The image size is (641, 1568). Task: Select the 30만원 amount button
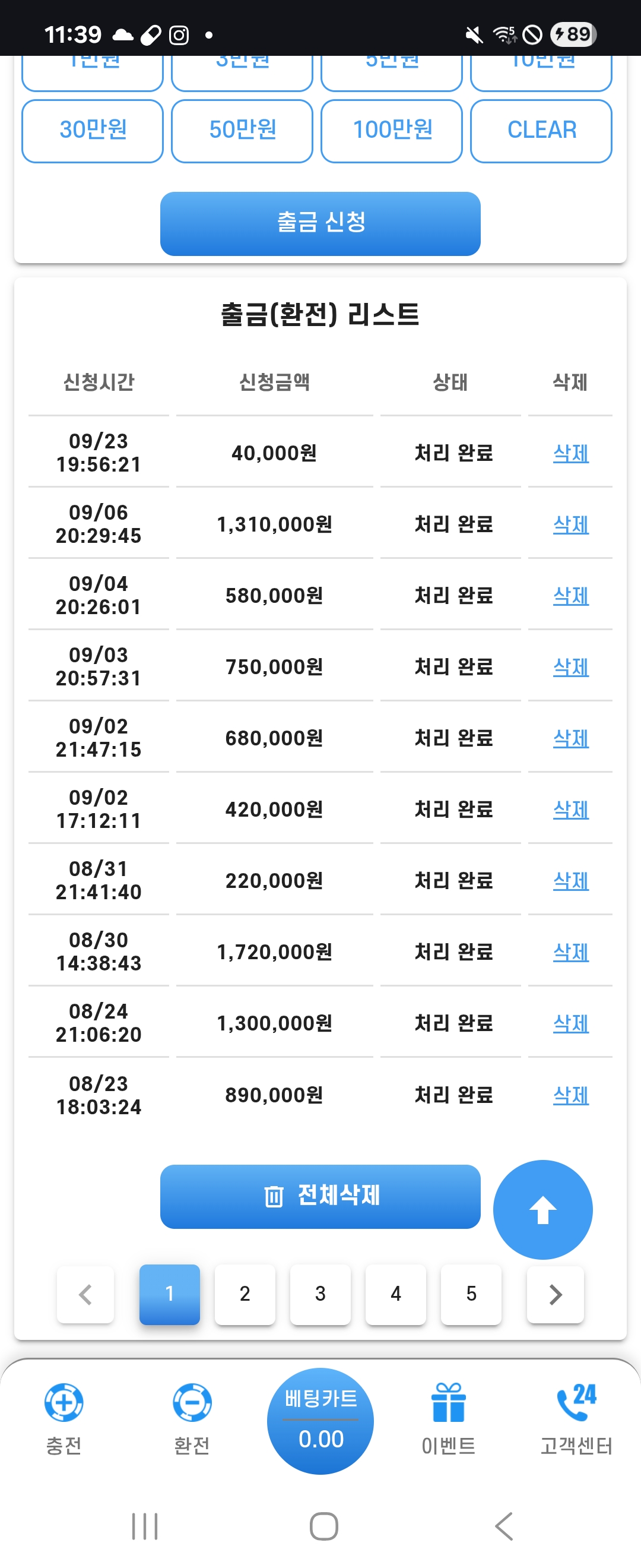pyautogui.click(x=93, y=130)
